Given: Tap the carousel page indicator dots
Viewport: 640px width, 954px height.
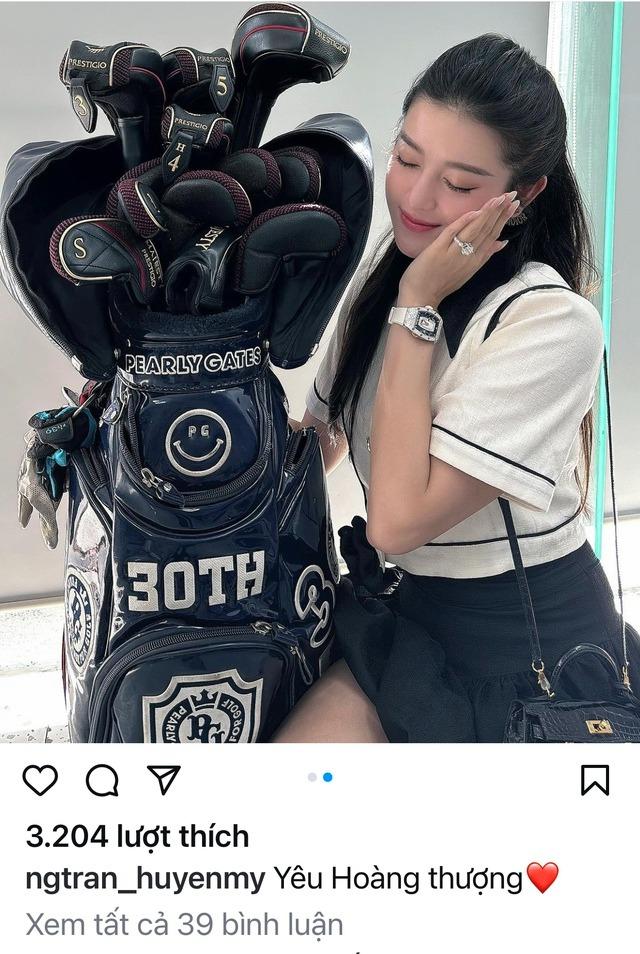Looking at the screenshot, I should [x=320, y=777].
